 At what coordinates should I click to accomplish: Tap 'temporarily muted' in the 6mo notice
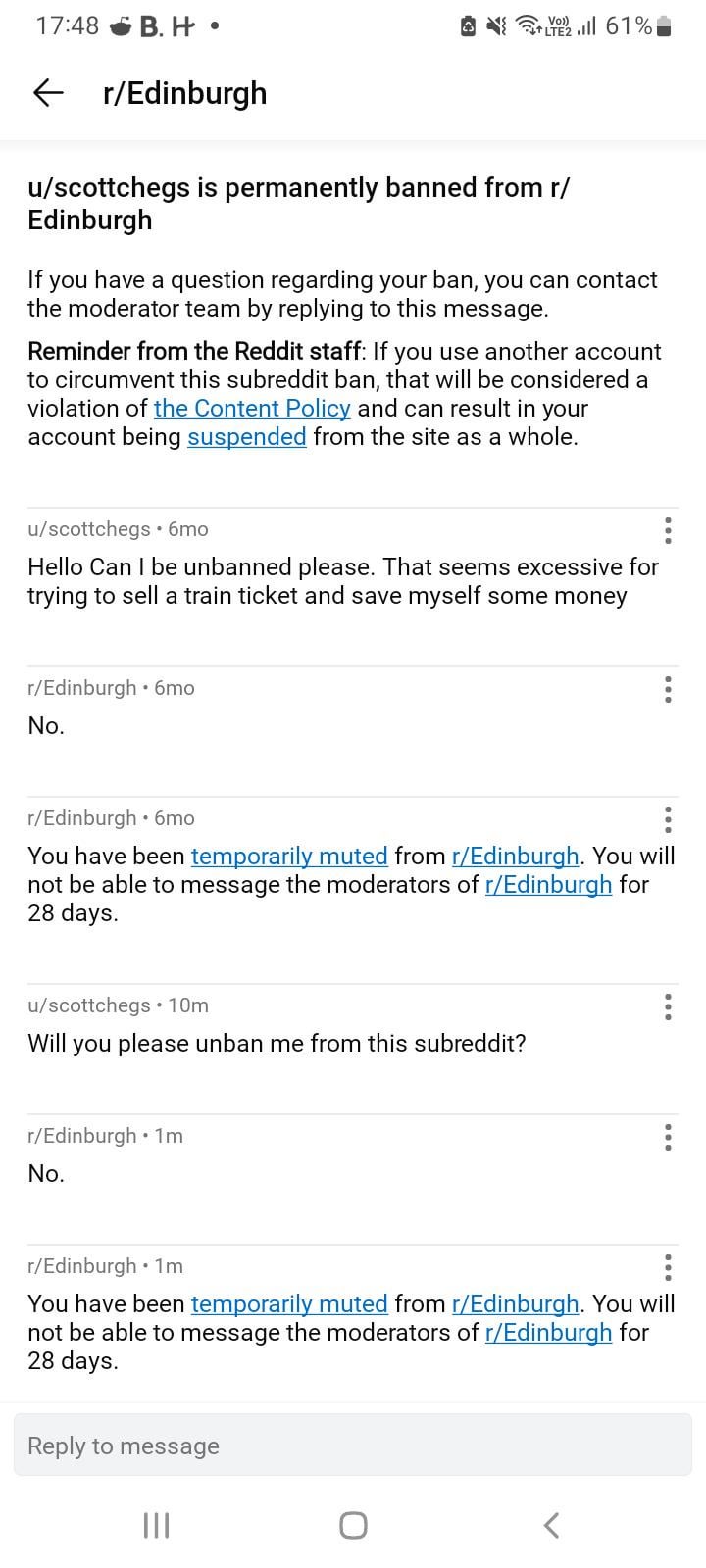coord(289,857)
